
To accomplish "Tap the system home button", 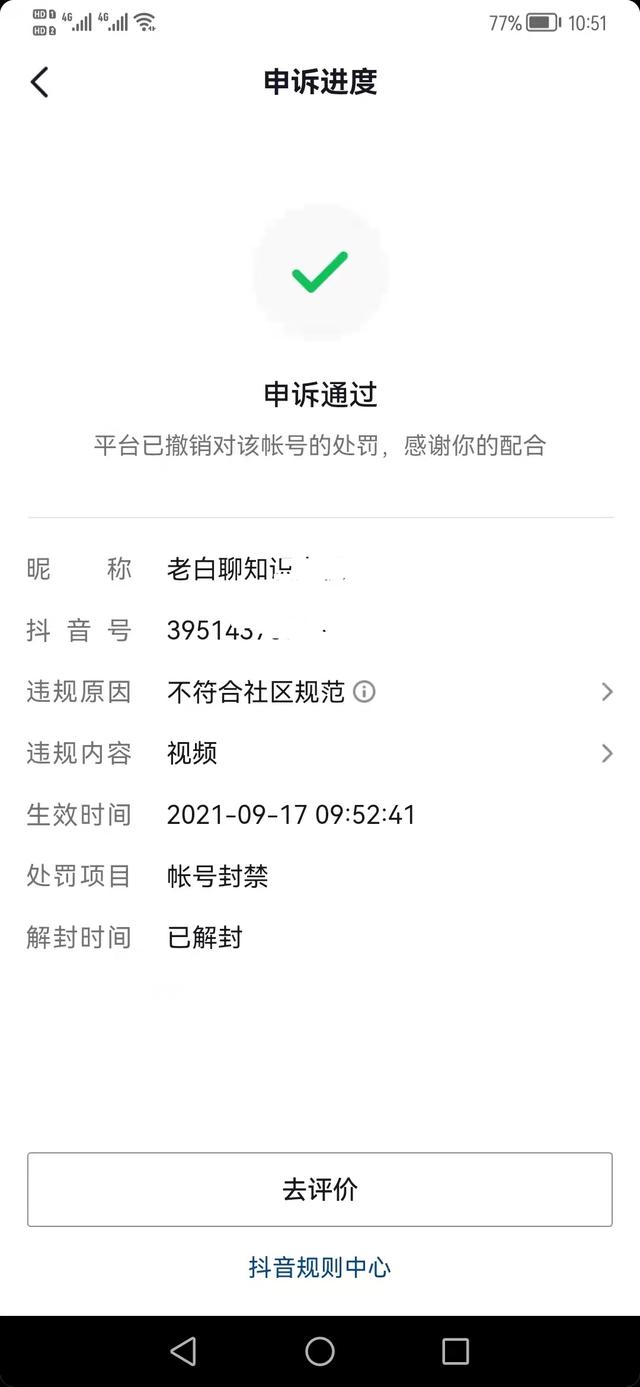I will (x=320, y=1352).
